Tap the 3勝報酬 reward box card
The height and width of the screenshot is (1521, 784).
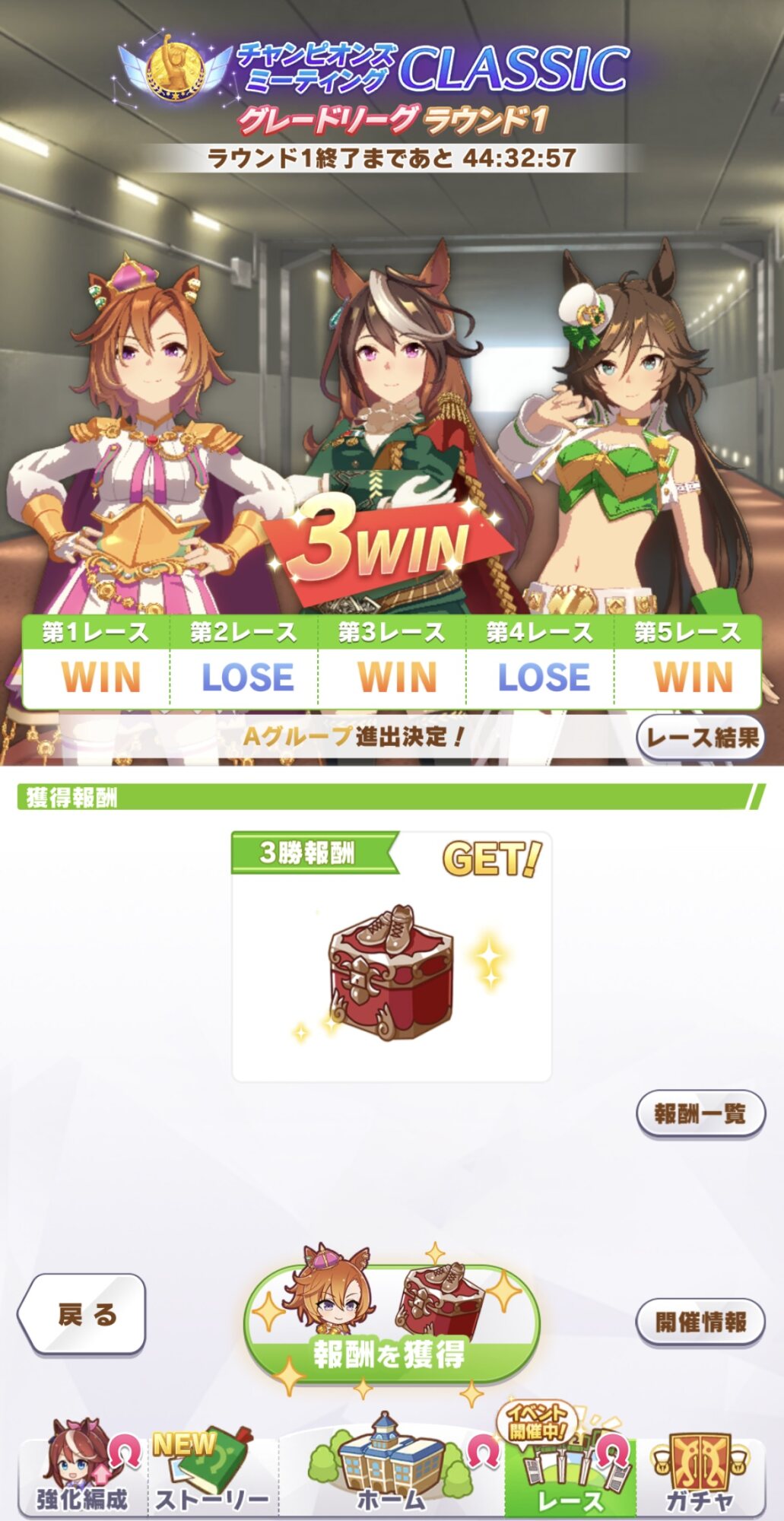coord(391,957)
